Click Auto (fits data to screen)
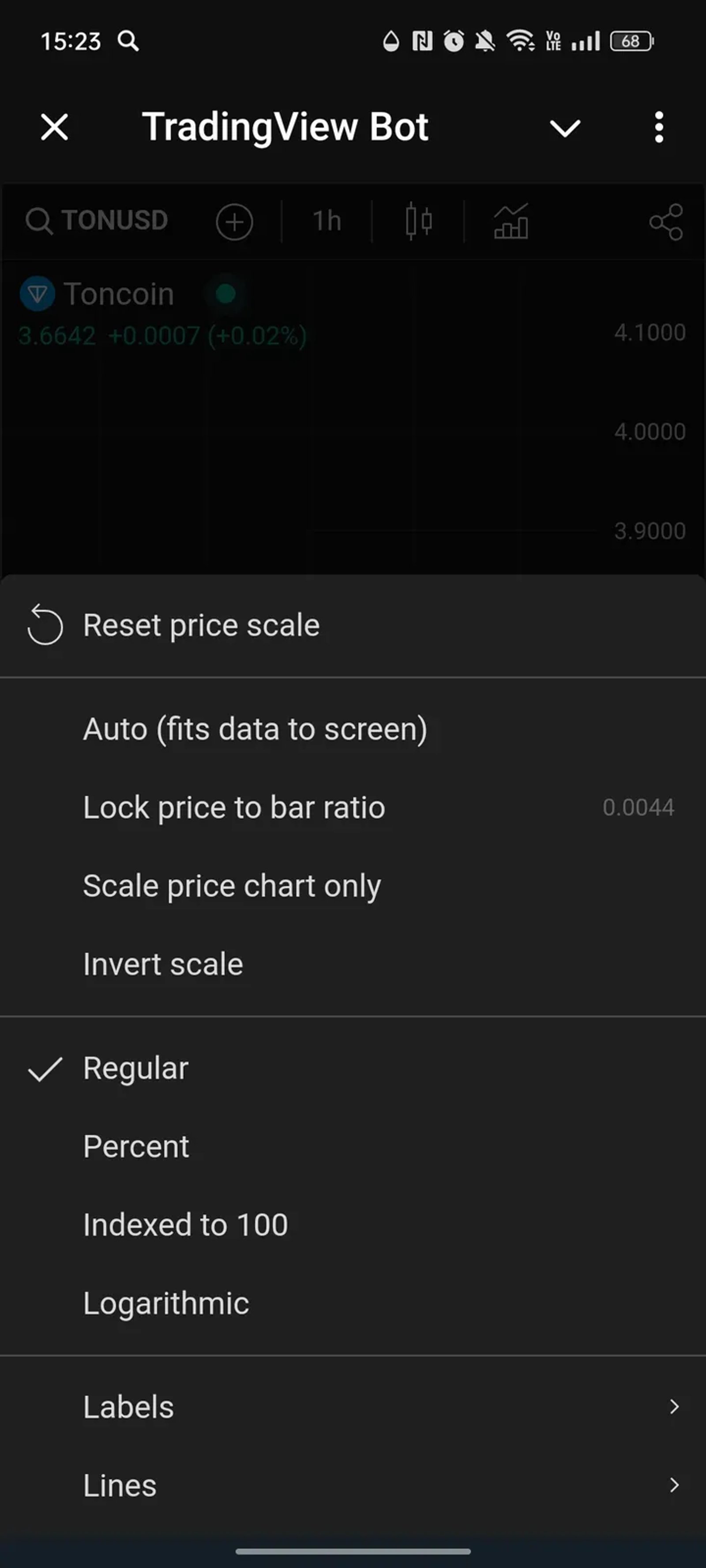The width and height of the screenshot is (706, 1568). 255,728
